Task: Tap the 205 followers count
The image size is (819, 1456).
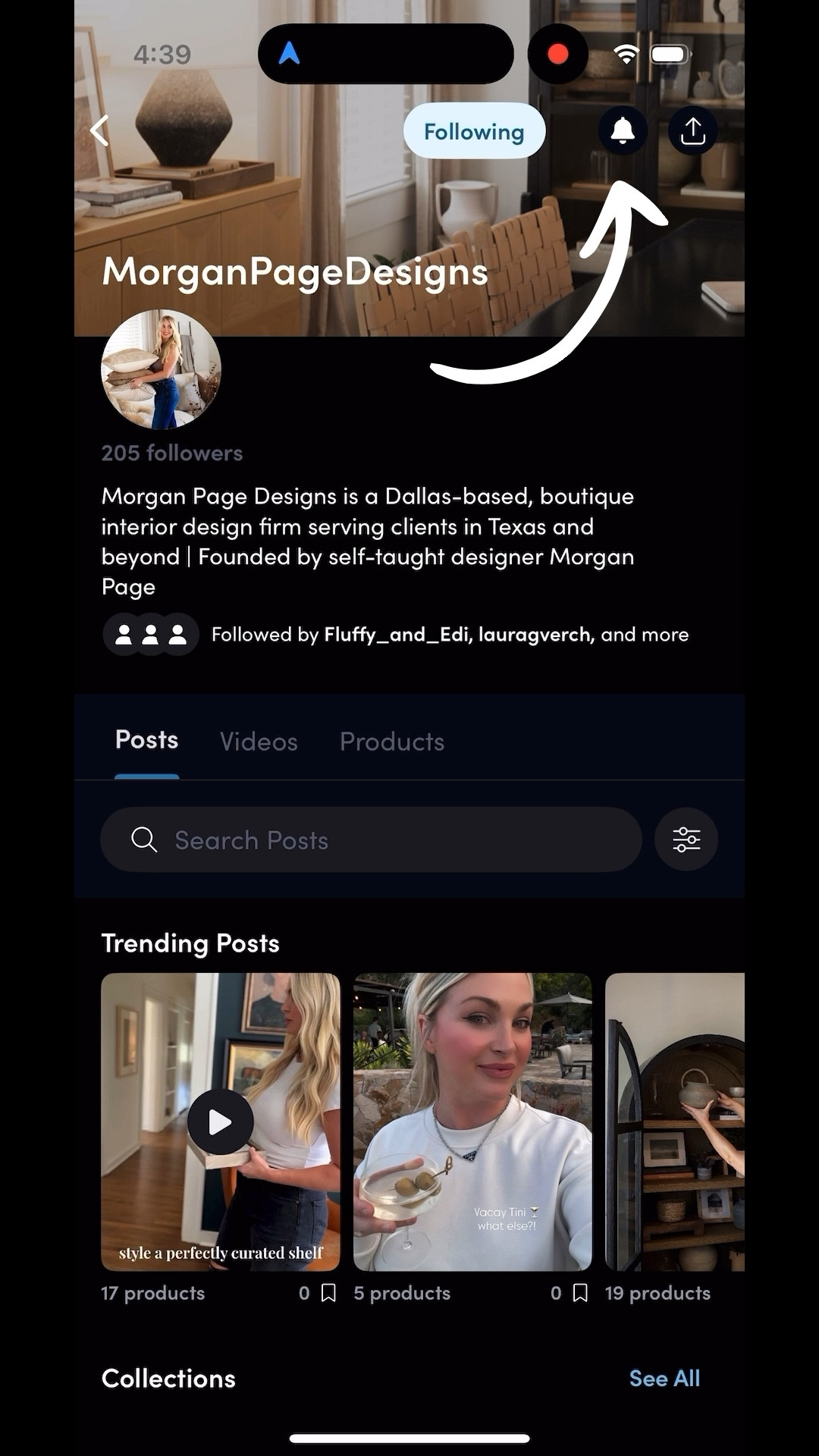Action: point(171,453)
